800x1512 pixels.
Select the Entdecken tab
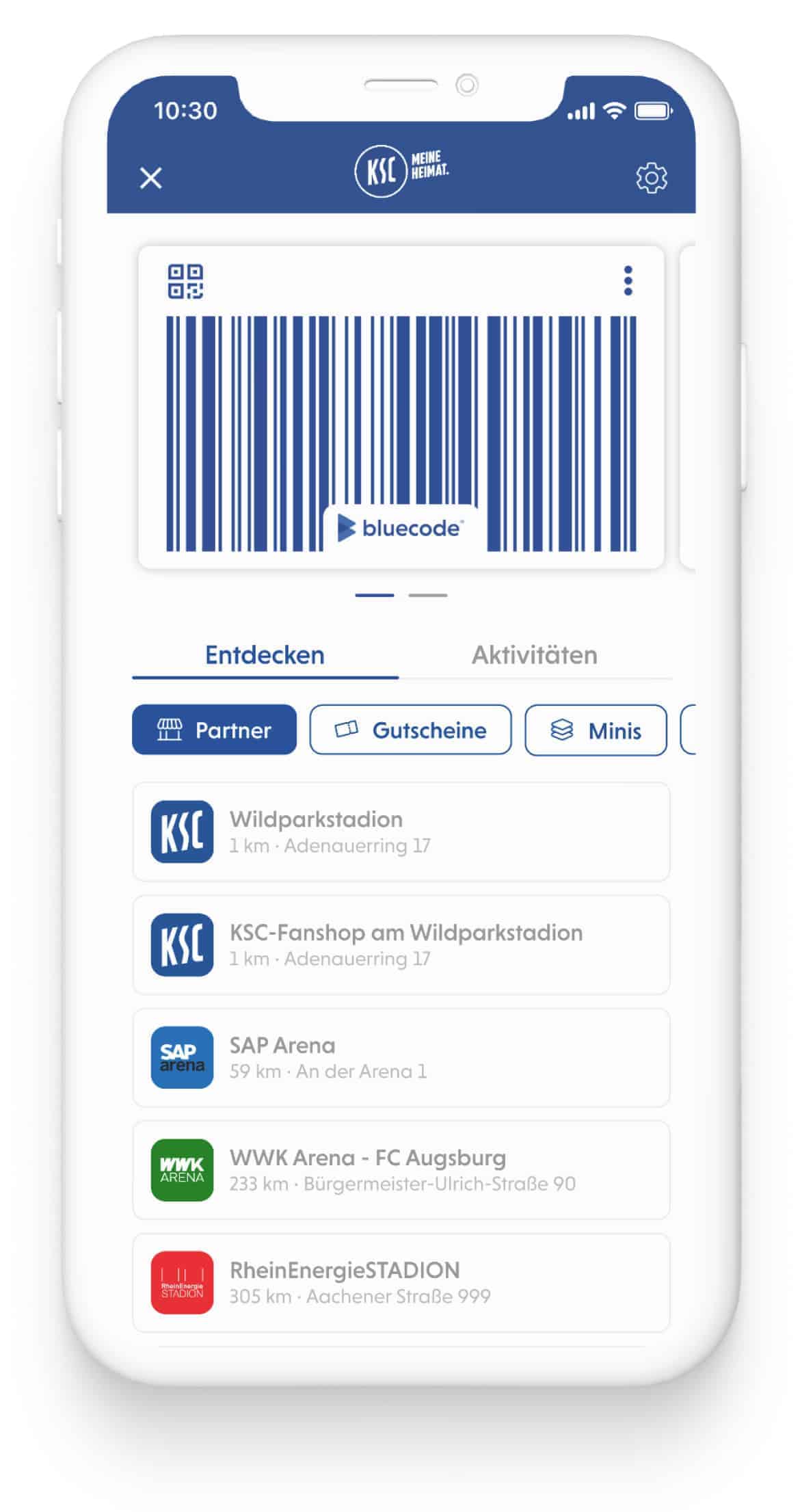265,654
